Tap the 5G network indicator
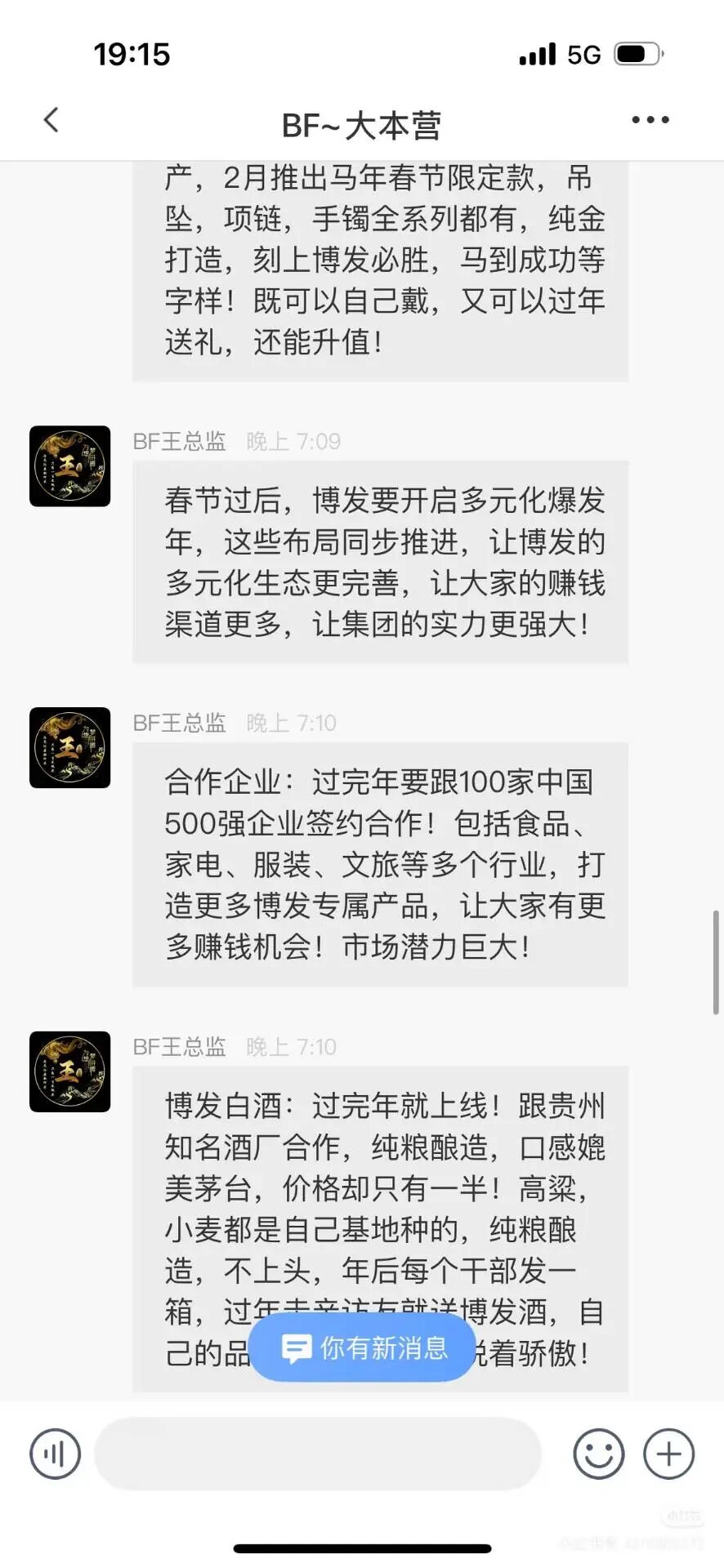 coord(582,54)
